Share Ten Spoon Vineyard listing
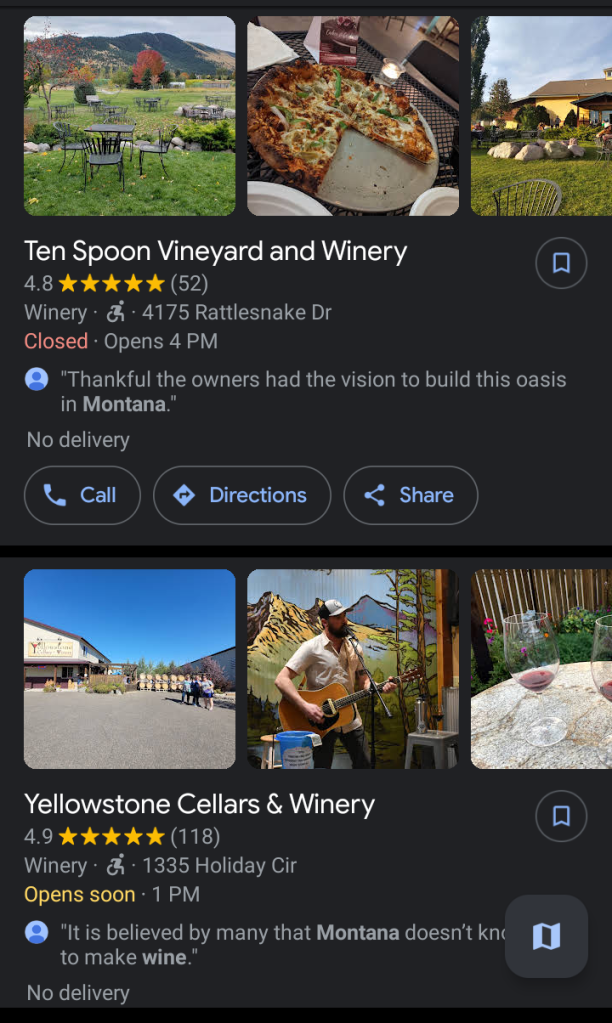This screenshot has height=1023, width=612. click(410, 495)
